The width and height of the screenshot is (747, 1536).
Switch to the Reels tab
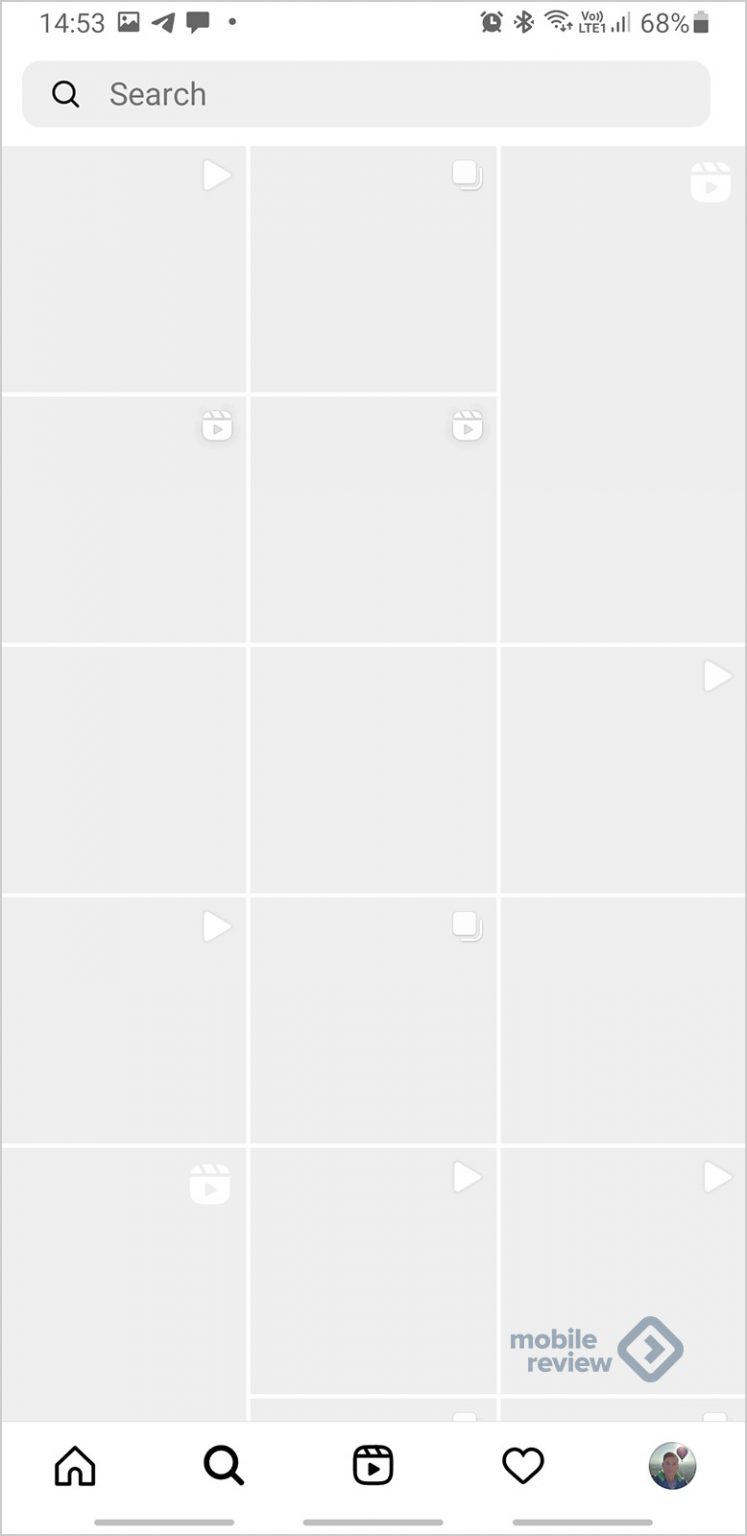point(373,1466)
